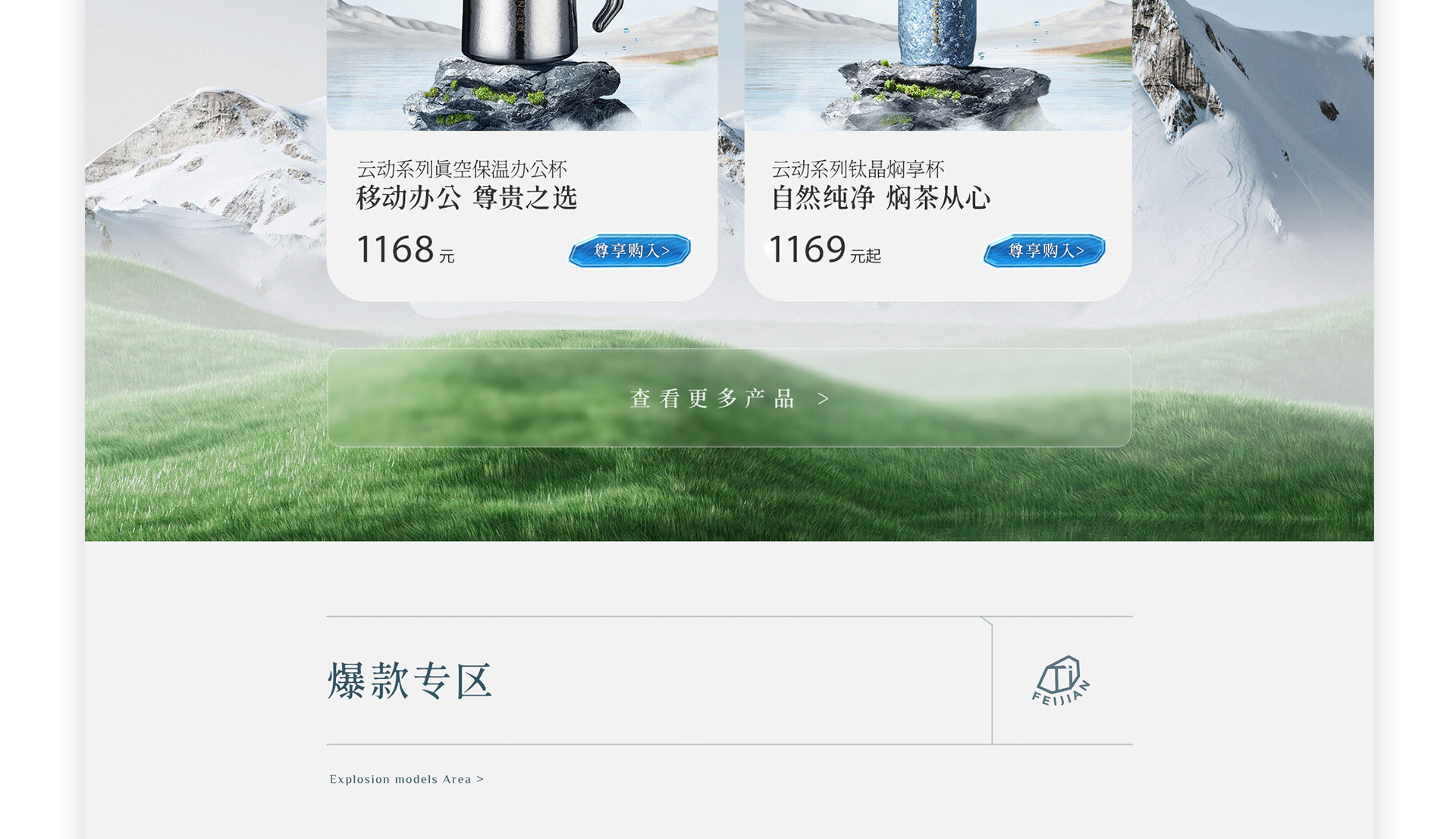Tap 尊享购入 for the 1168元 office cup
The height and width of the screenshot is (839, 1456).
coord(630,250)
